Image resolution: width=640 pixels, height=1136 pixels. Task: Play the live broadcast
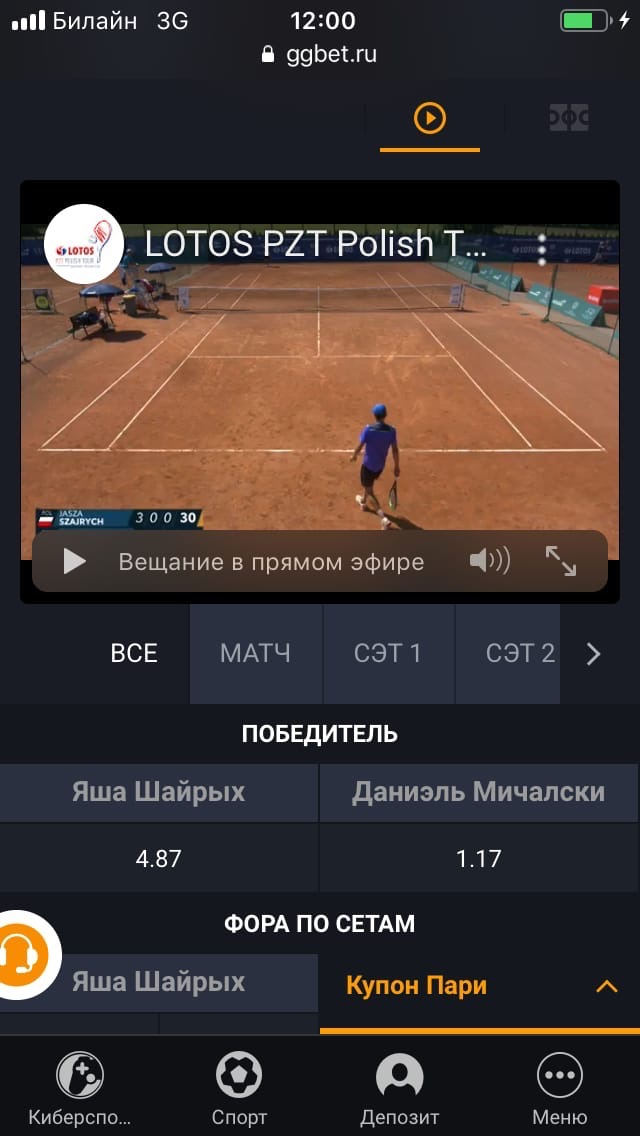click(x=74, y=562)
